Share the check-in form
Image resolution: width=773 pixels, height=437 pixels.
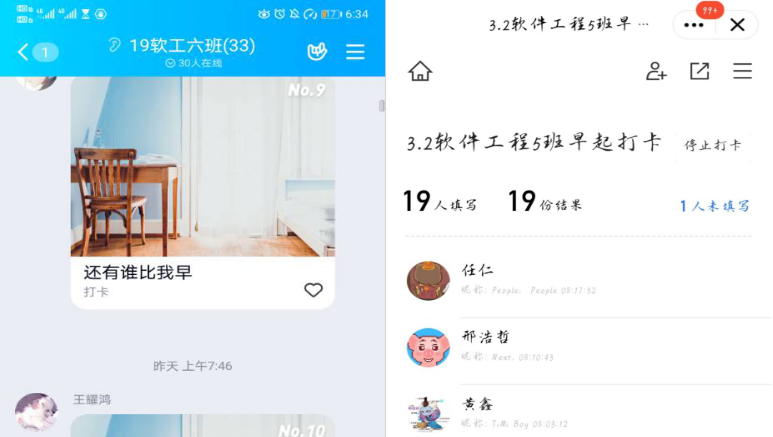click(x=699, y=71)
